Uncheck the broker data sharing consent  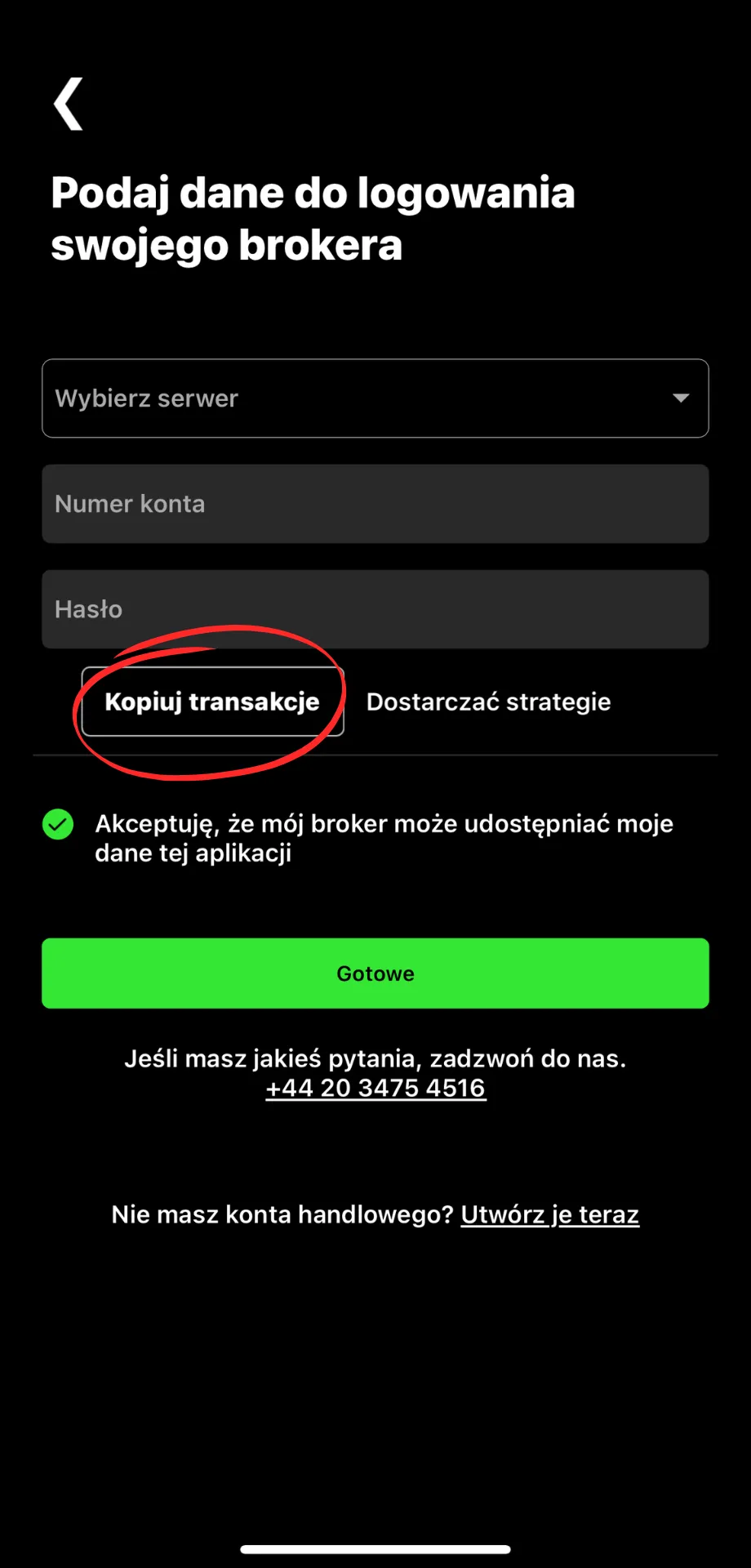click(58, 825)
